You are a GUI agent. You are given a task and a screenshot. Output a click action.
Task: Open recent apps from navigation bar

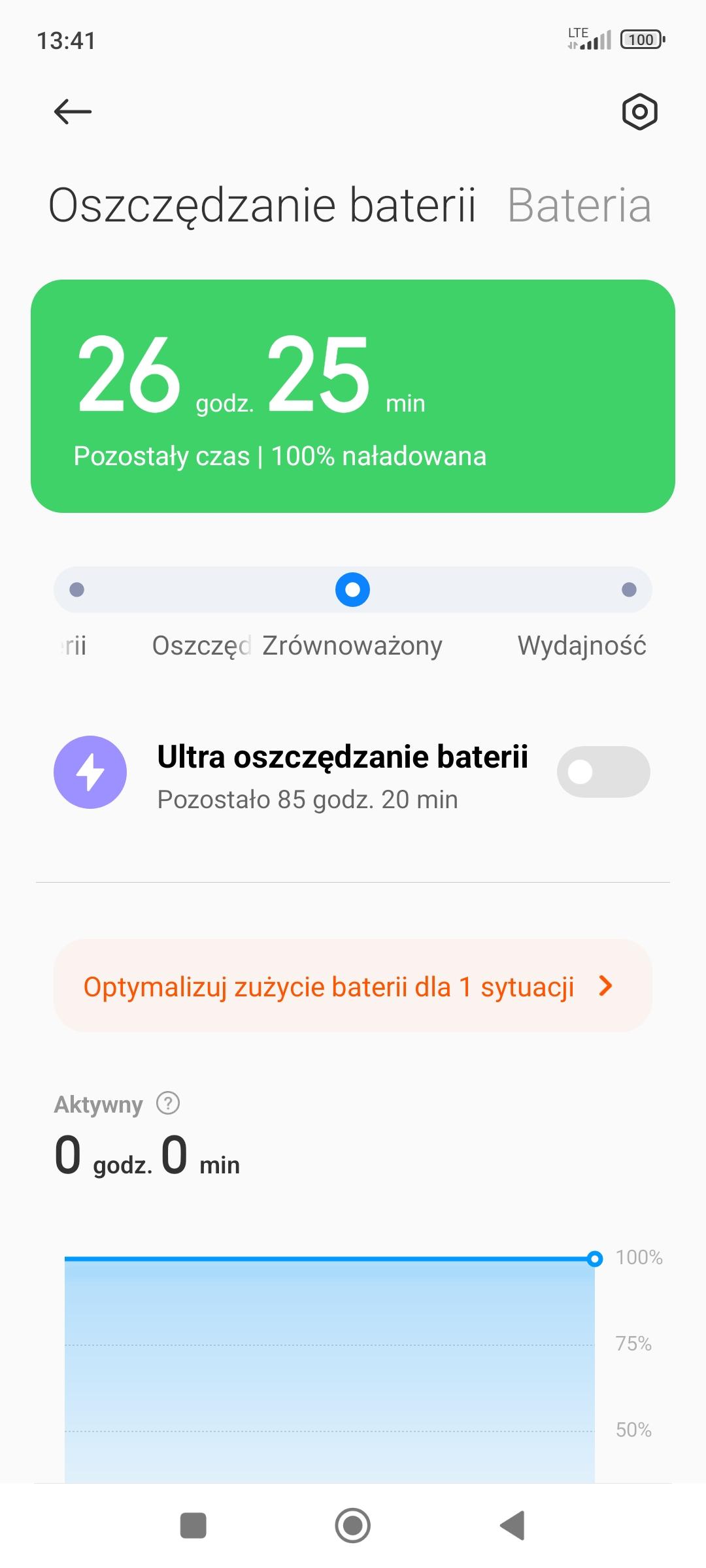pos(193,1526)
